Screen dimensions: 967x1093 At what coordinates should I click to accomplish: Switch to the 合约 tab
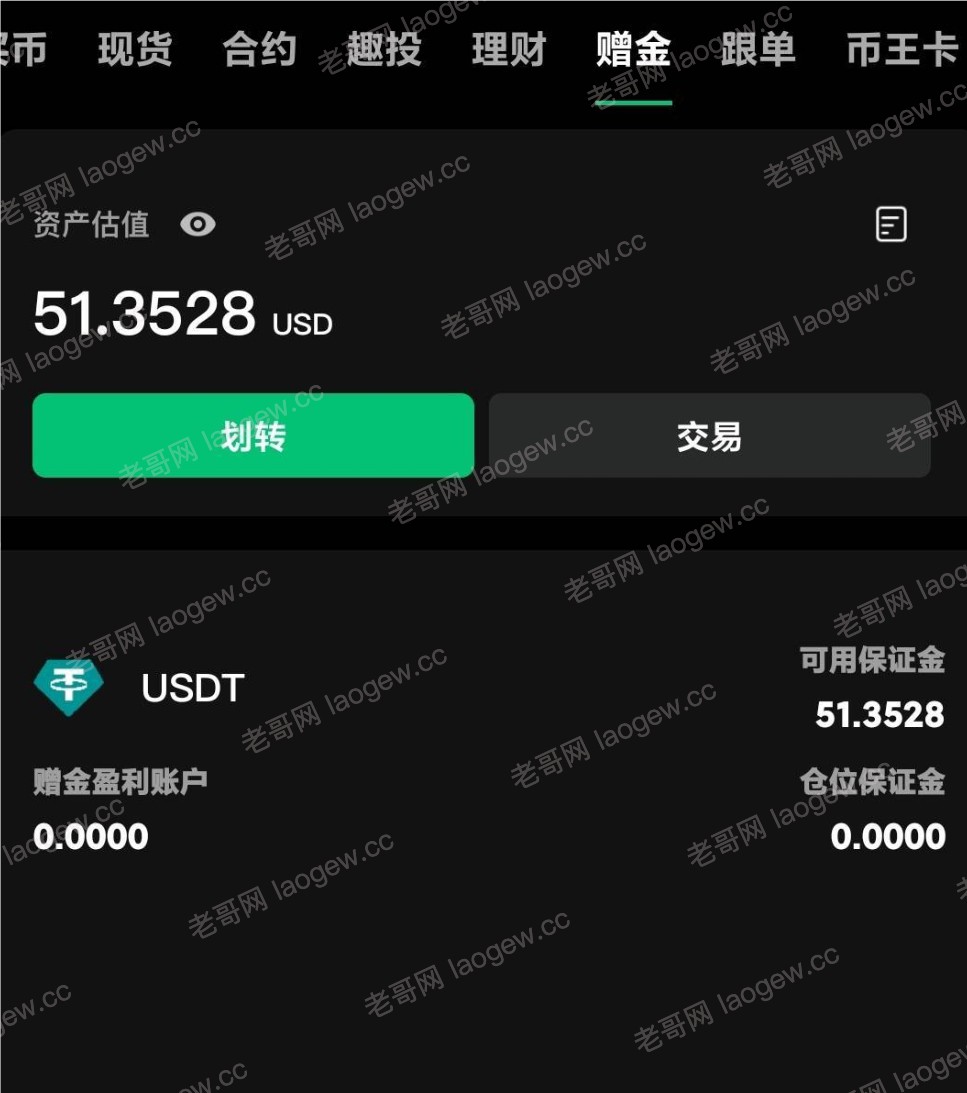coord(260,49)
